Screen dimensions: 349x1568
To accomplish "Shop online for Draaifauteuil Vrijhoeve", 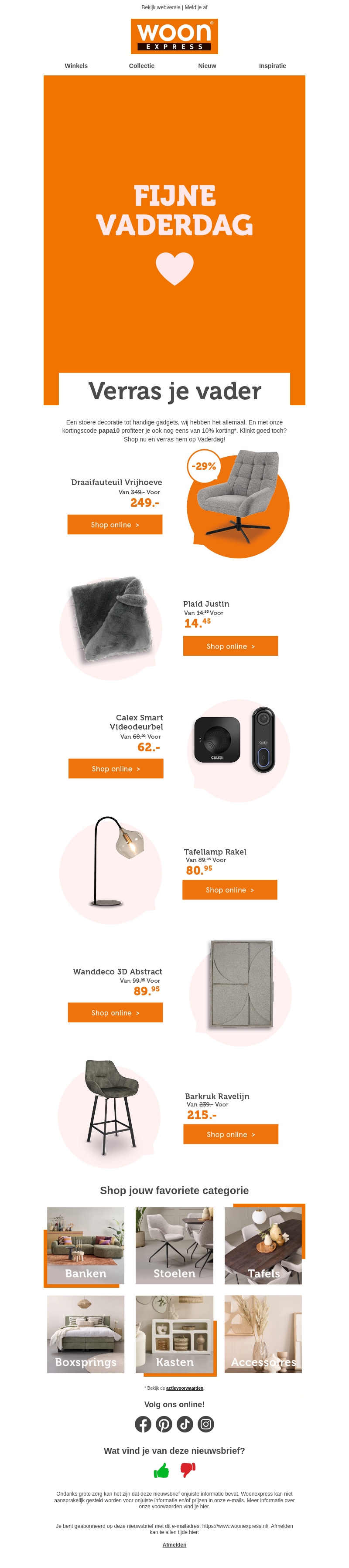I will click(114, 524).
